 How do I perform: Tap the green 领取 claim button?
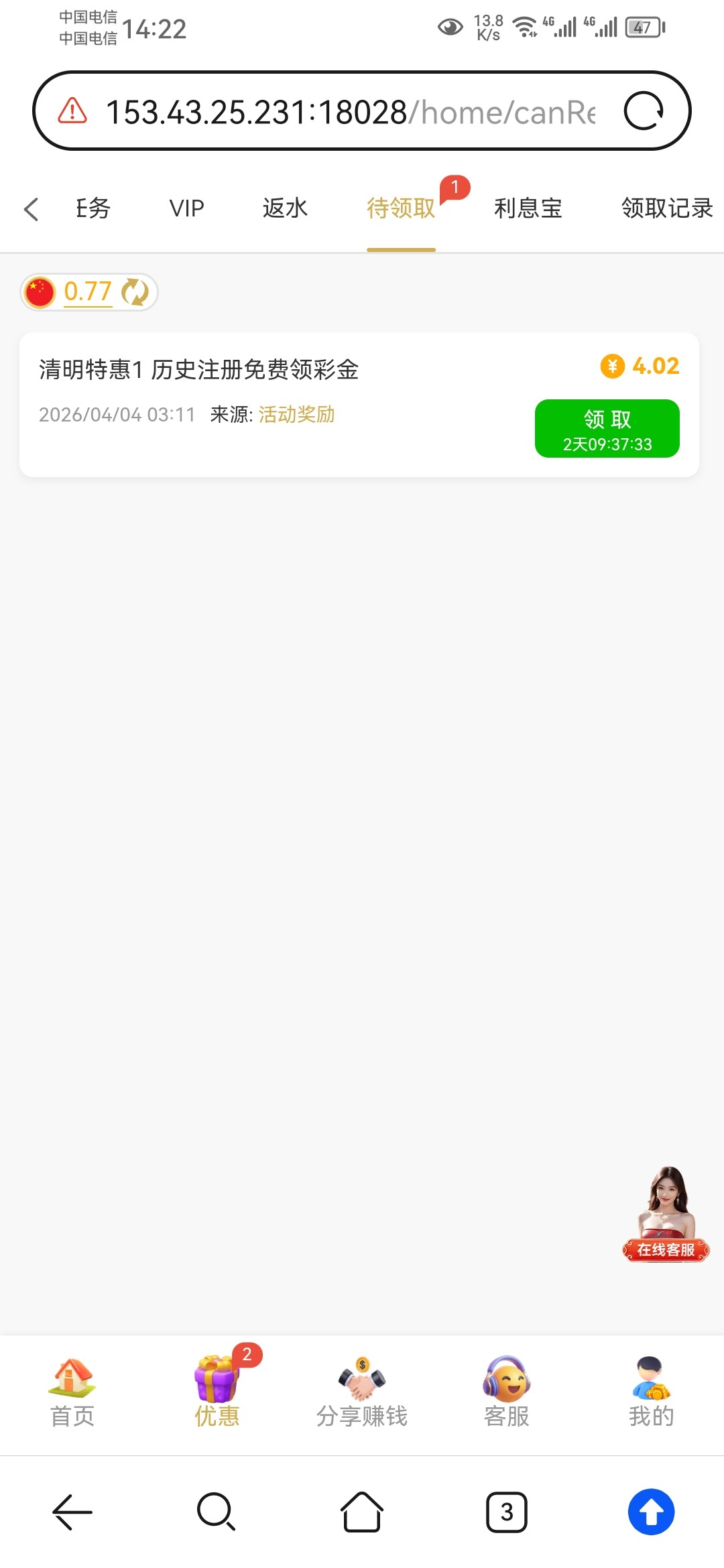coord(607,429)
